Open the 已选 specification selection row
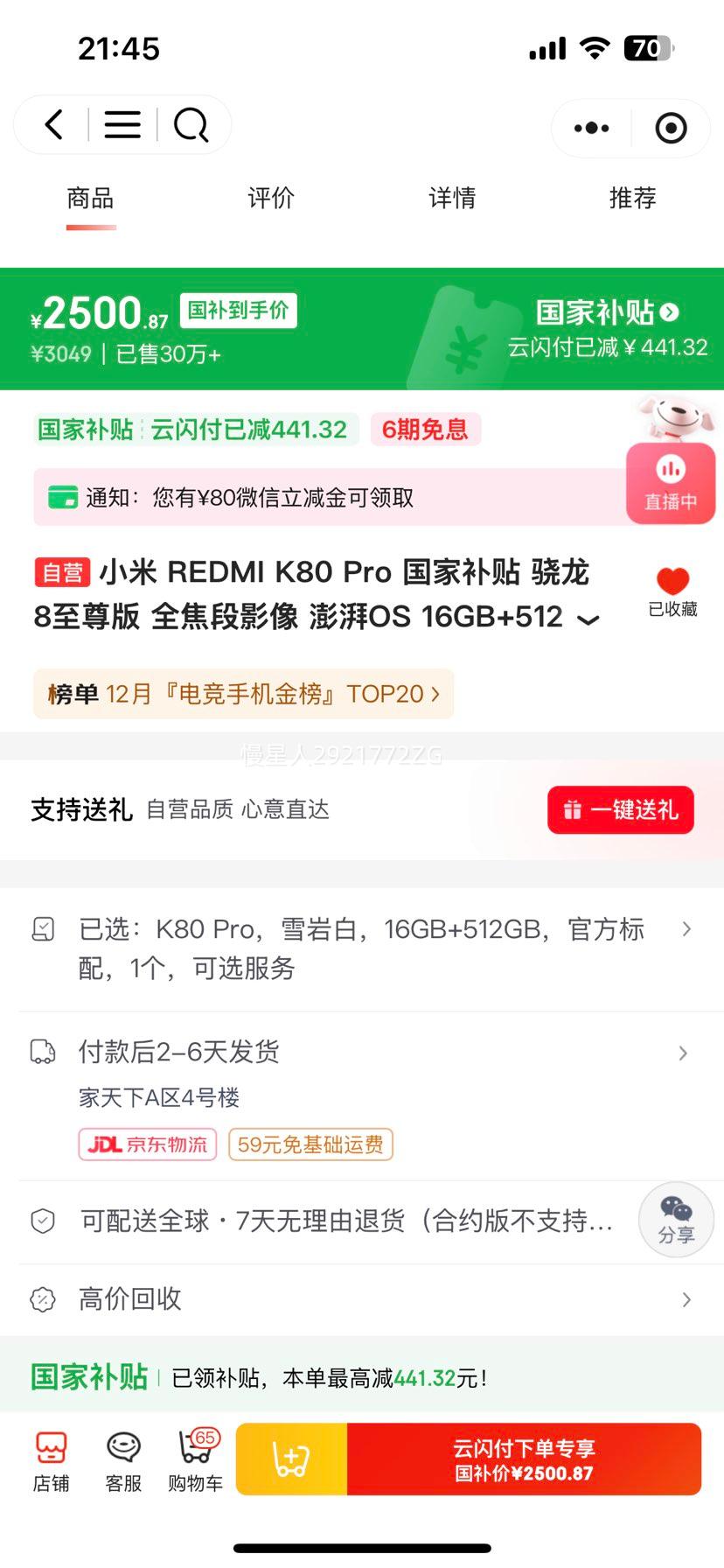The width and height of the screenshot is (724, 1568). [x=362, y=948]
